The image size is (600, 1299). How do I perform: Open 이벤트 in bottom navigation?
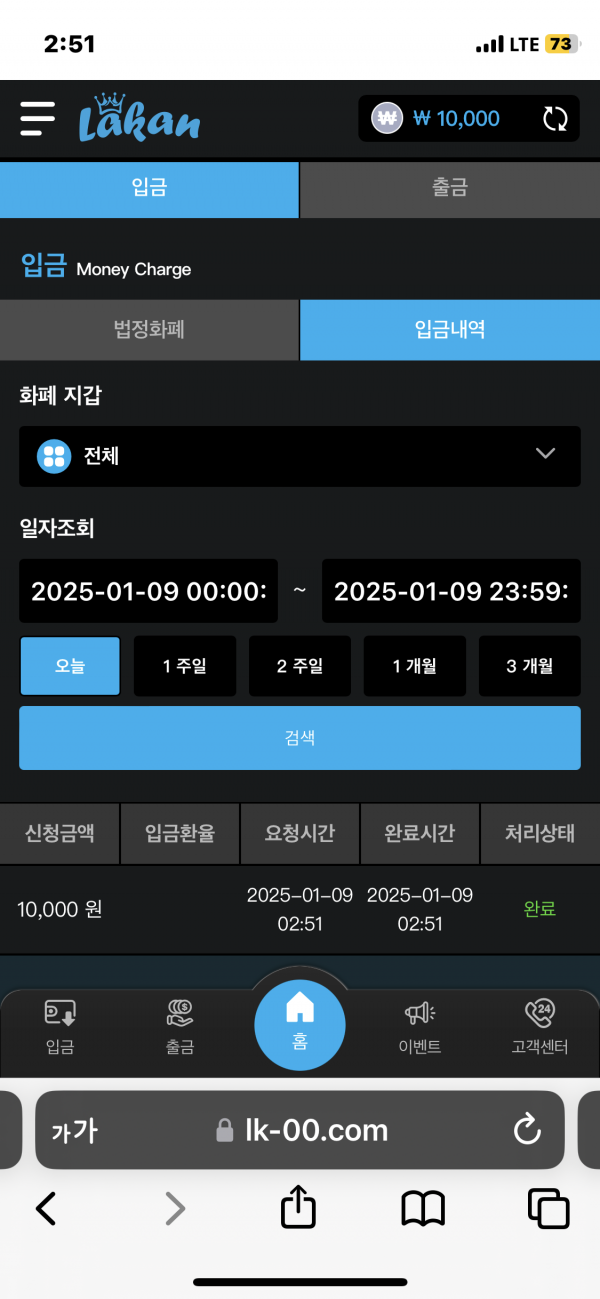(420, 1028)
